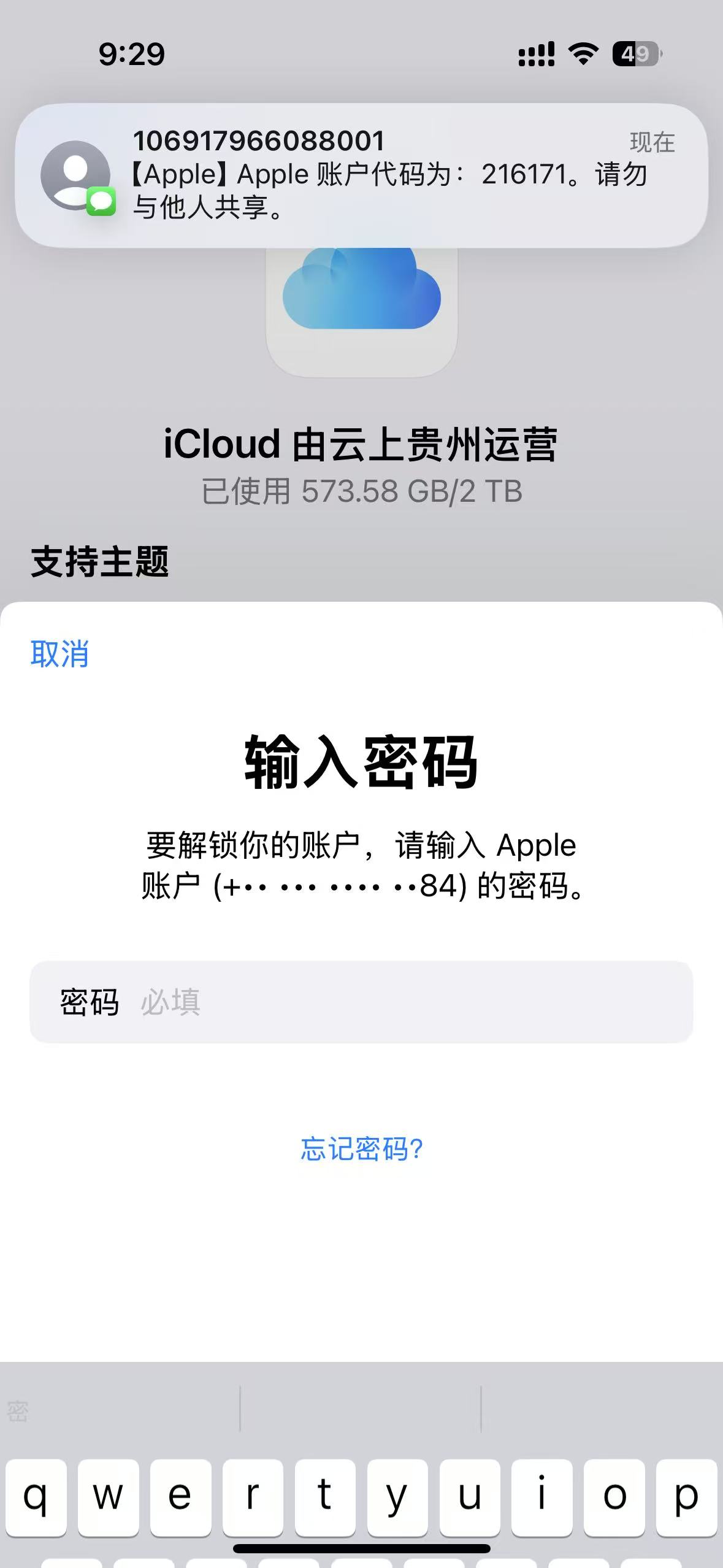This screenshot has height=1568, width=723.
Task: Open the 忘记密码? link
Action: coord(361,1148)
